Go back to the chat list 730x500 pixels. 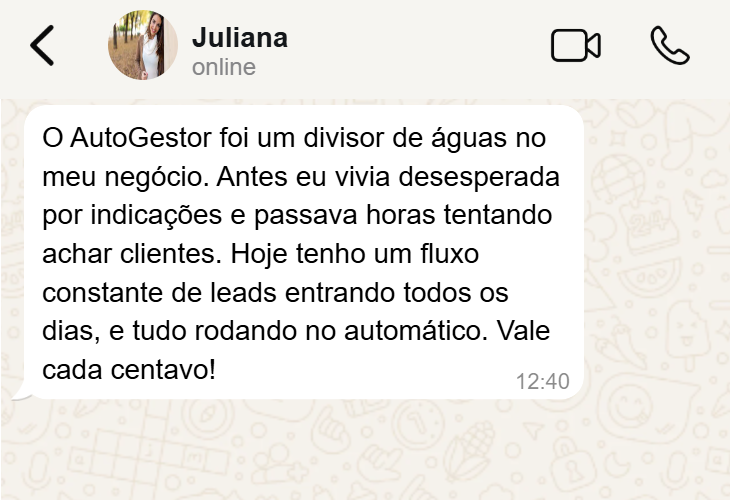pos(42,46)
